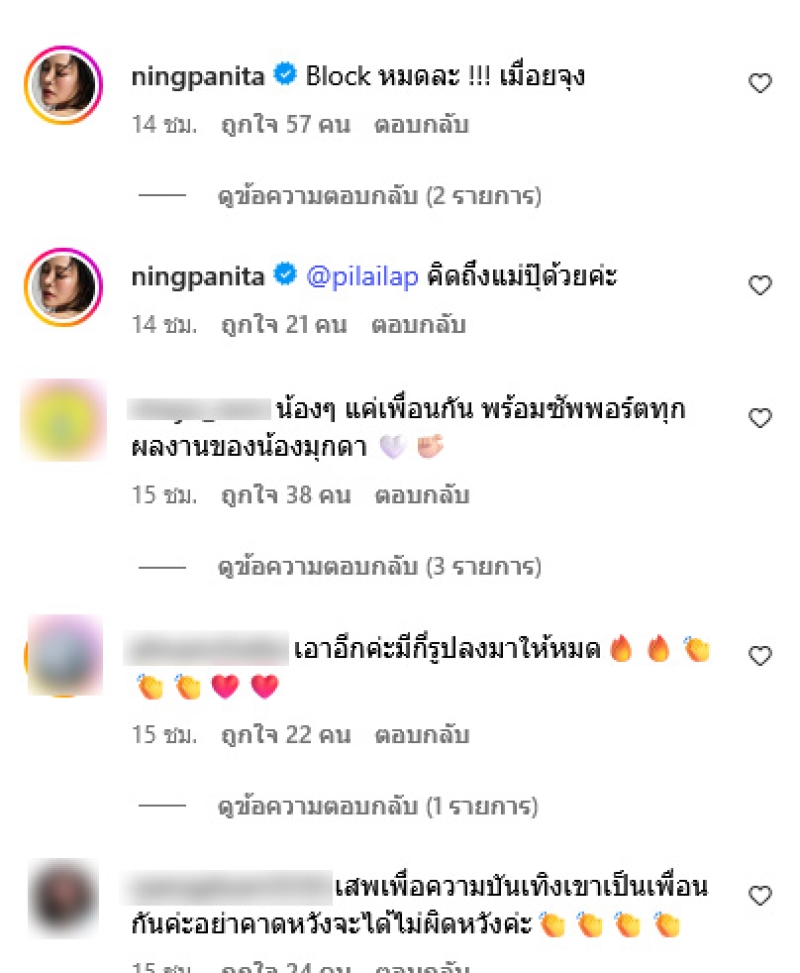The width and height of the screenshot is (800, 973).
Task: Like the "เสพเพื่อความบันเทิง" comment
Action: [760, 894]
